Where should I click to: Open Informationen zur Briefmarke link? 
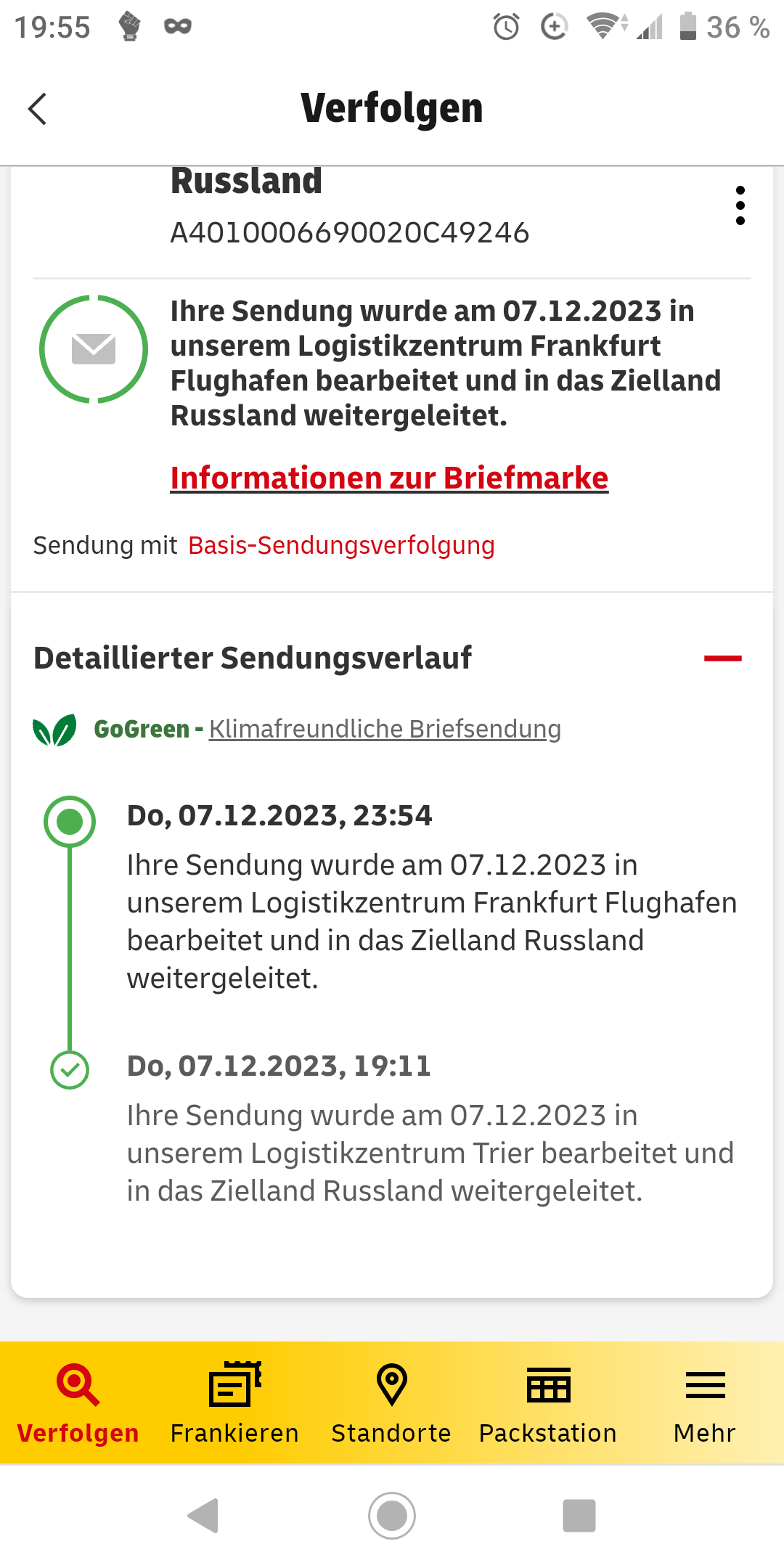point(389,478)
